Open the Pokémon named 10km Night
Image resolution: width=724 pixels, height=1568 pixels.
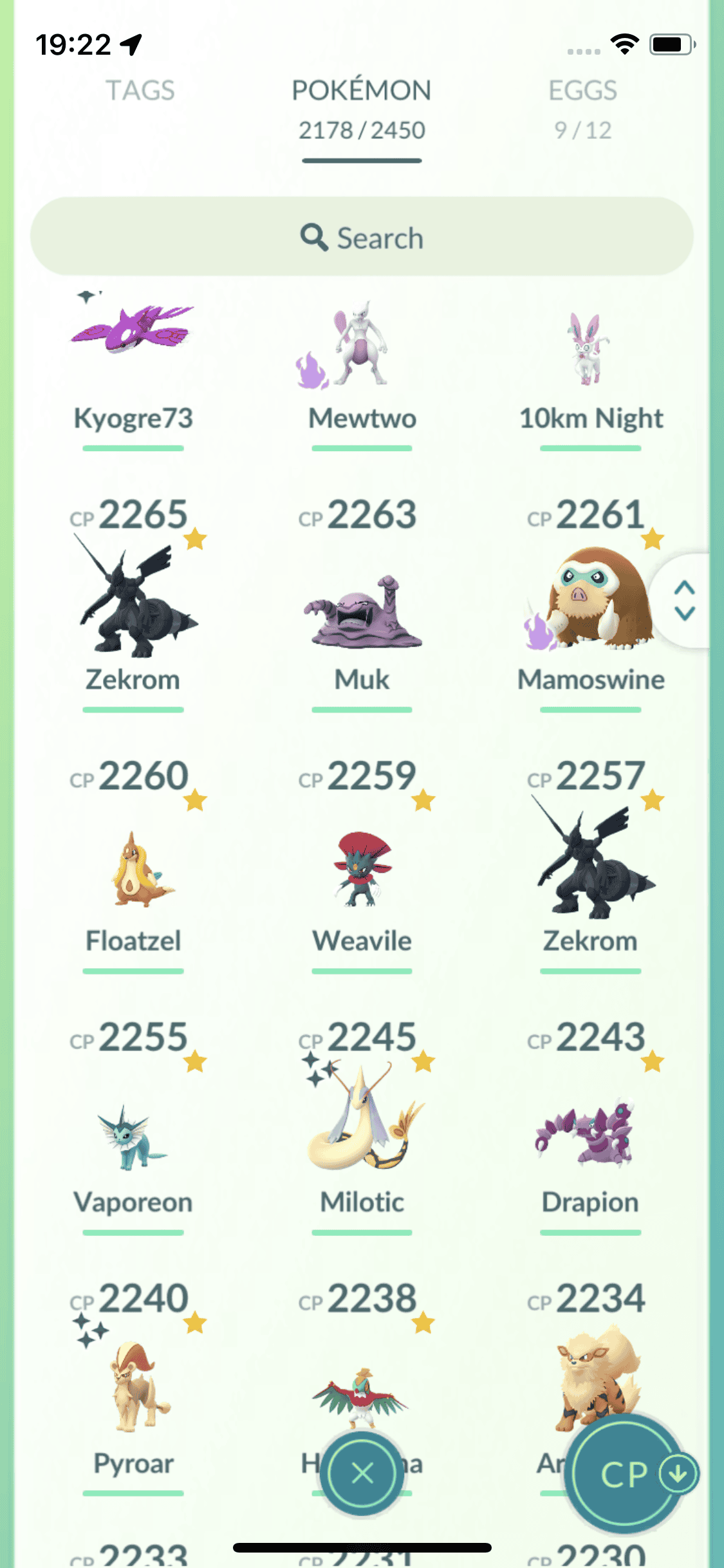point(590,360)
